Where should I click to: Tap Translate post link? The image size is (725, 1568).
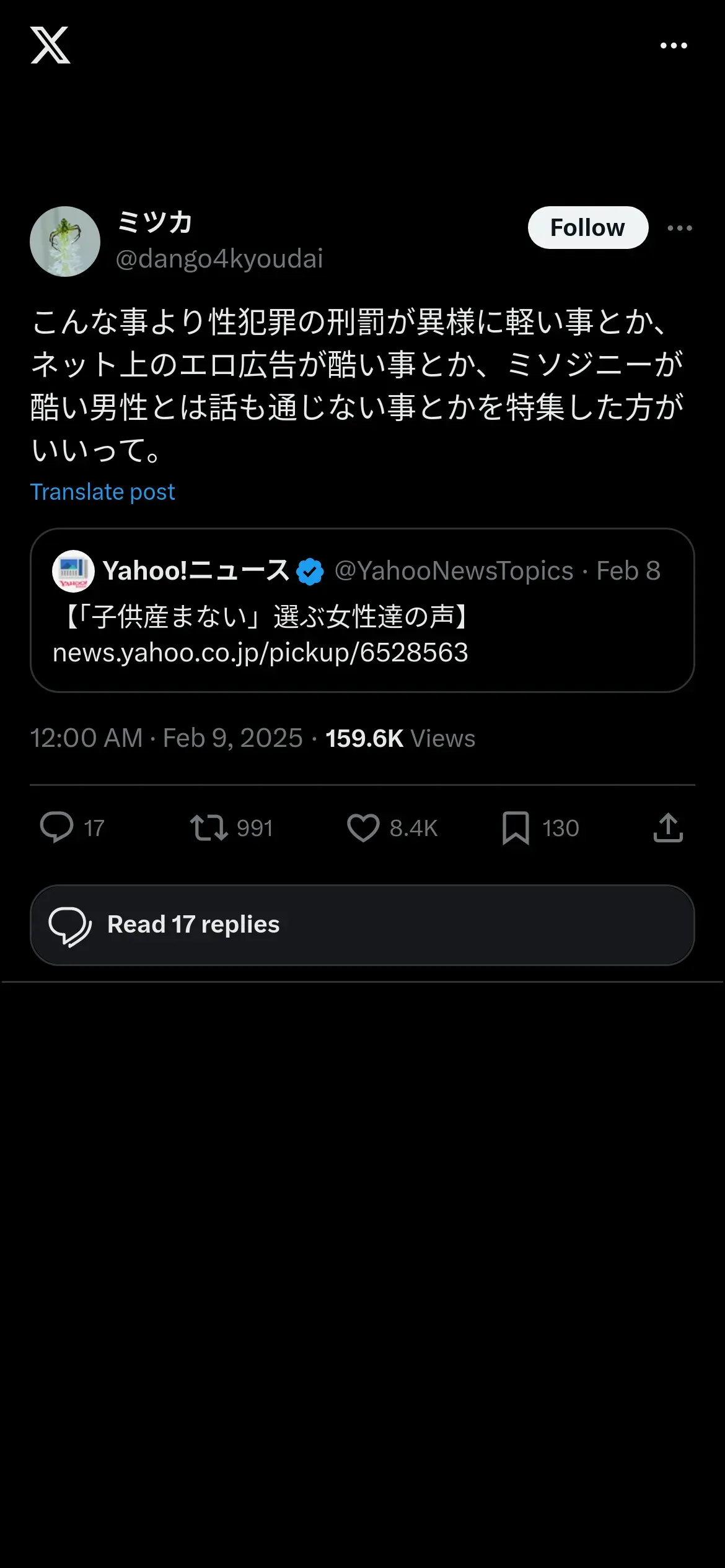pyautogui.click(x=103, y=492)
